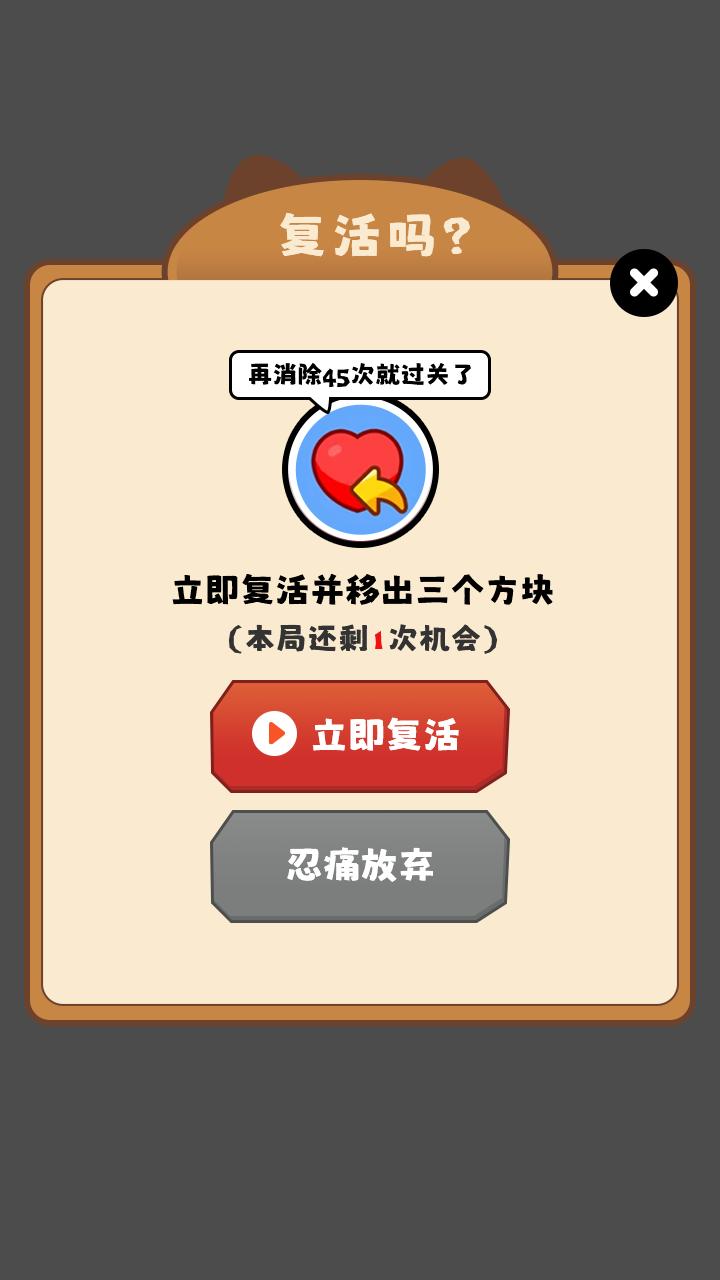The width and height of the screenshot is (720, 1280).
Task: Tap the red 立即复活 revive button
Action: tap(360, 736)
